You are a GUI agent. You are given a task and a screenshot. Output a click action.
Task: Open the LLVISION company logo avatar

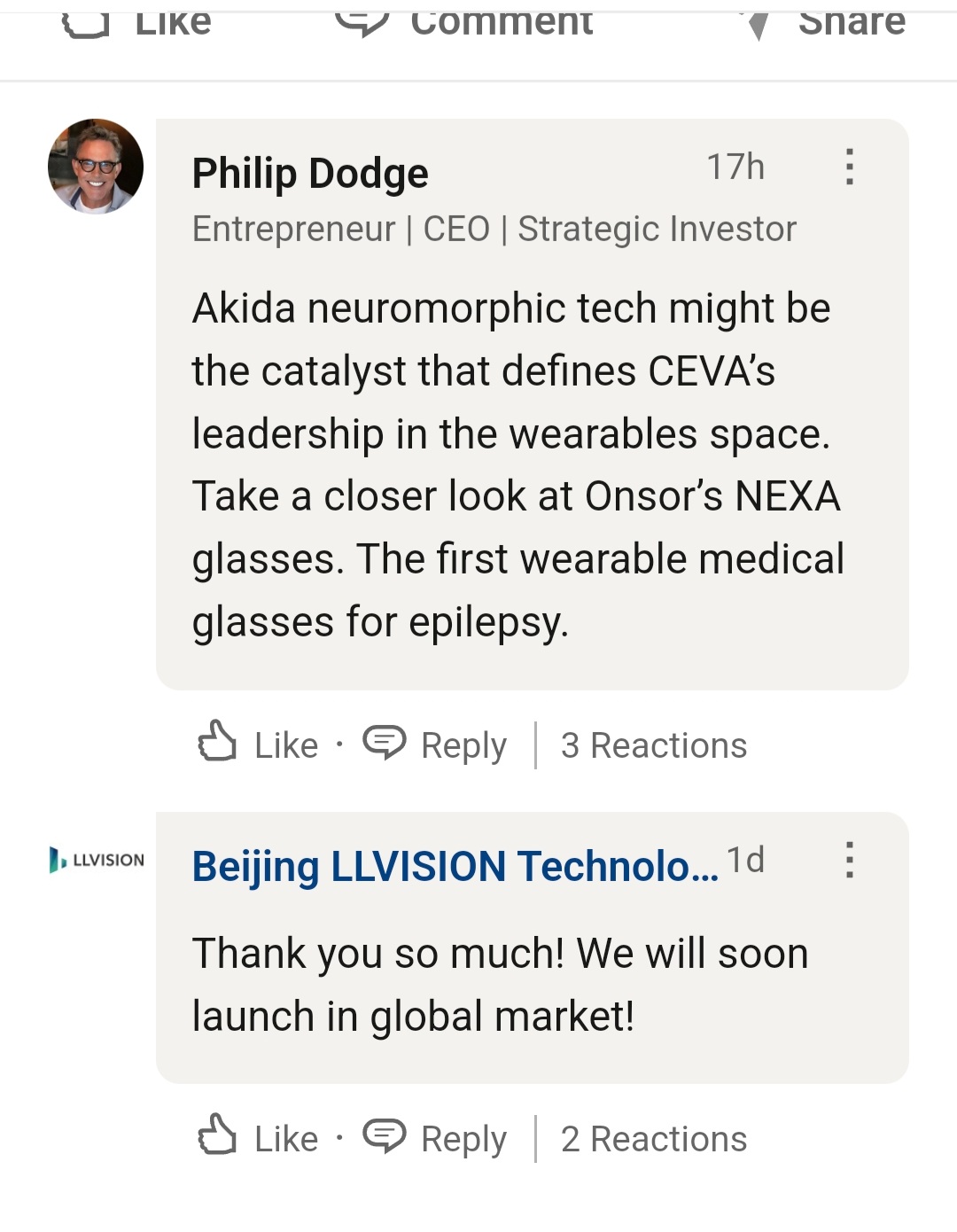point(96,860)
